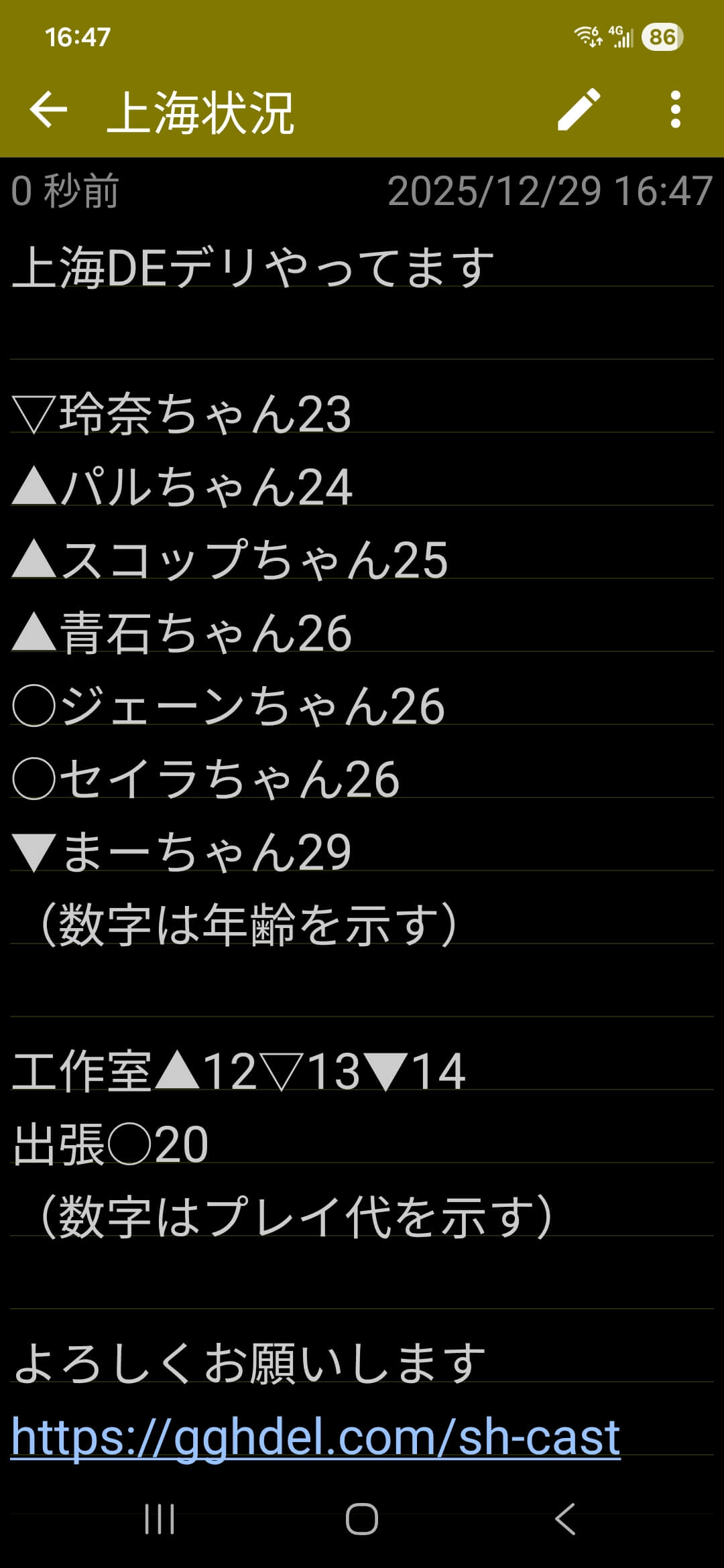Open recent apps from the navigation bar
Image resolution: width=724 pixels, height=1568 pixels.
tap(160, 1518)
